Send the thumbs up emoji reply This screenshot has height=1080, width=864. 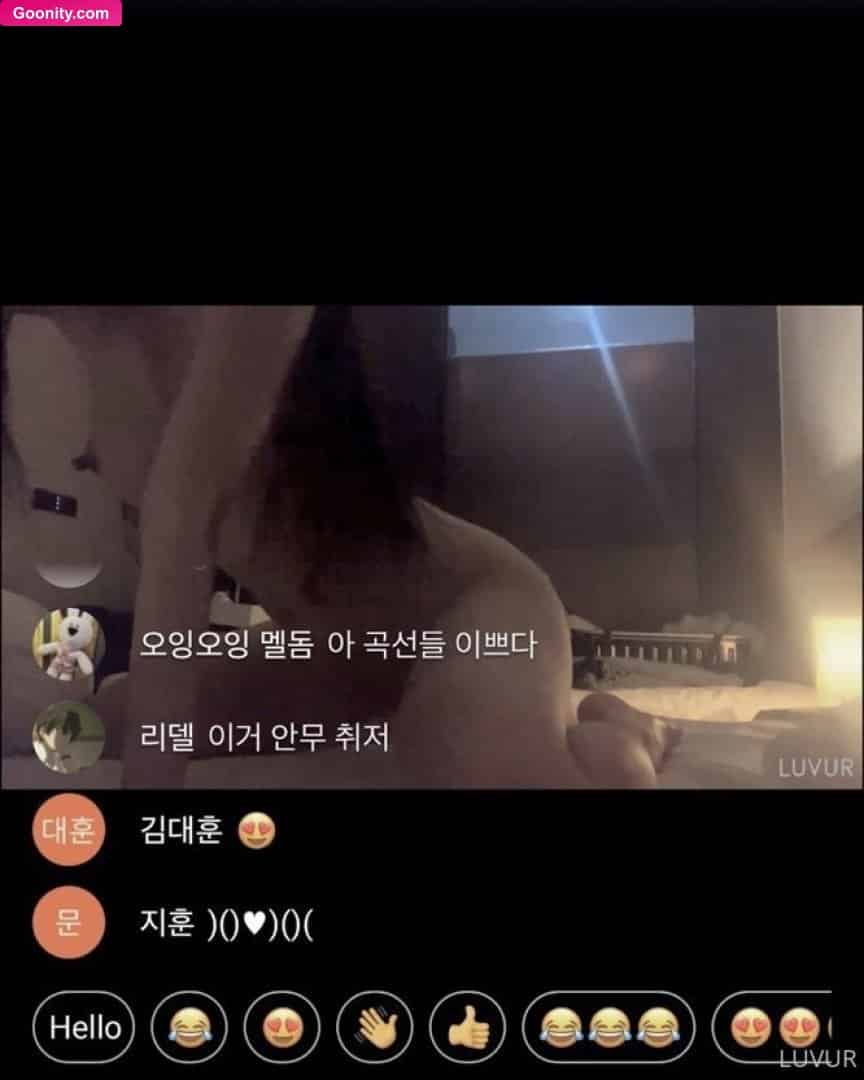(467, 1027)
